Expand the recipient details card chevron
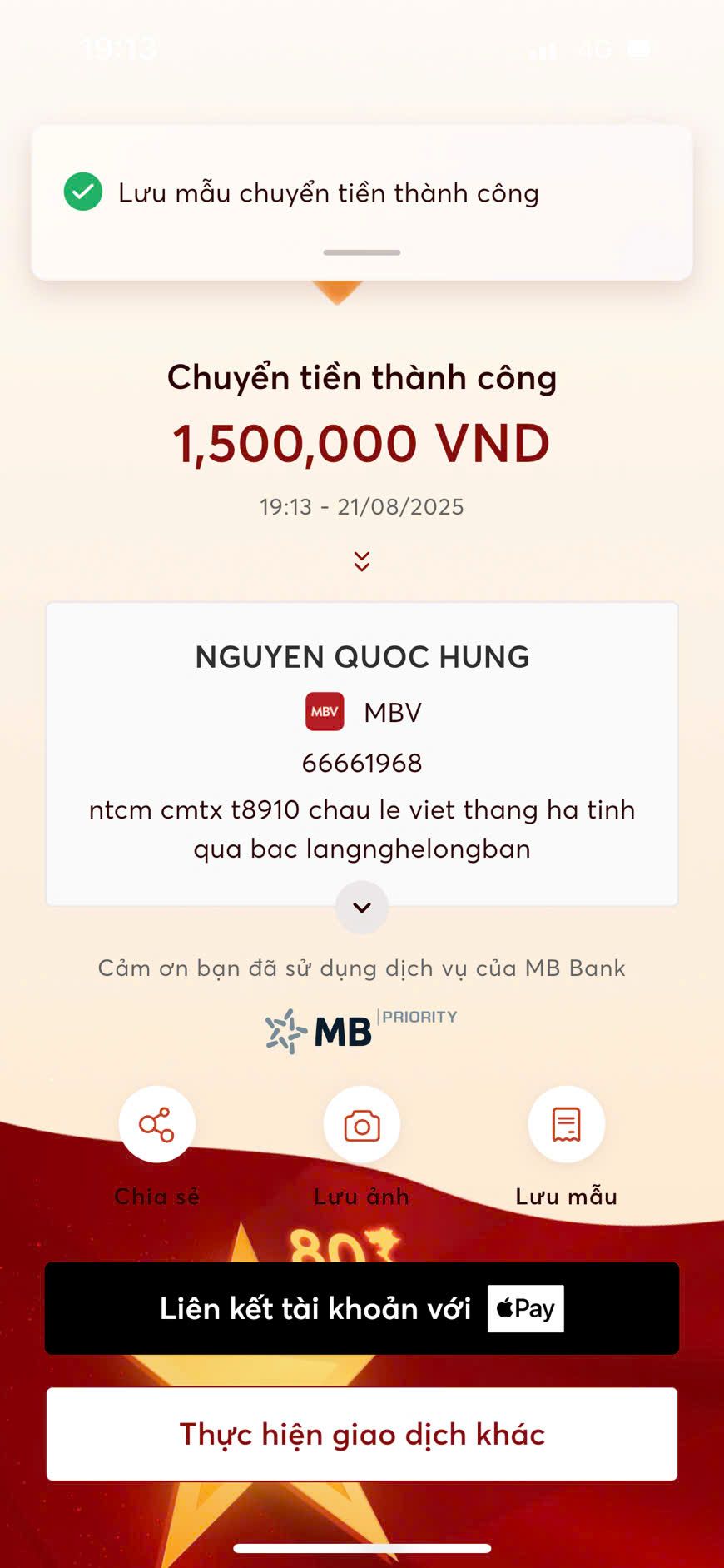Viewport: 724px width, 1568px height. pos(362,907)
